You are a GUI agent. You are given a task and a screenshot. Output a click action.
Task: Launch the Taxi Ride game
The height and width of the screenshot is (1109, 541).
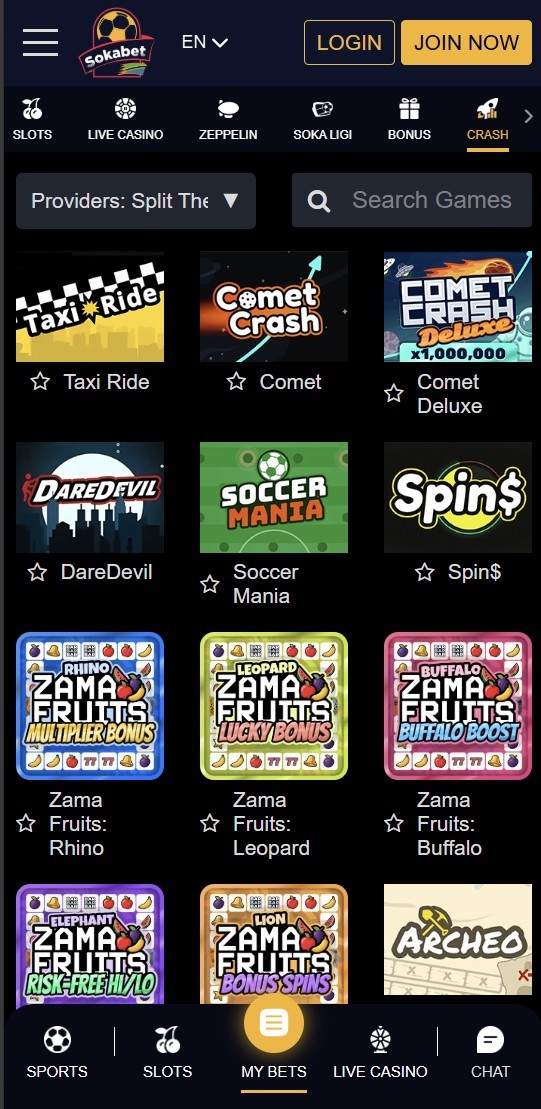coord(90,307)
